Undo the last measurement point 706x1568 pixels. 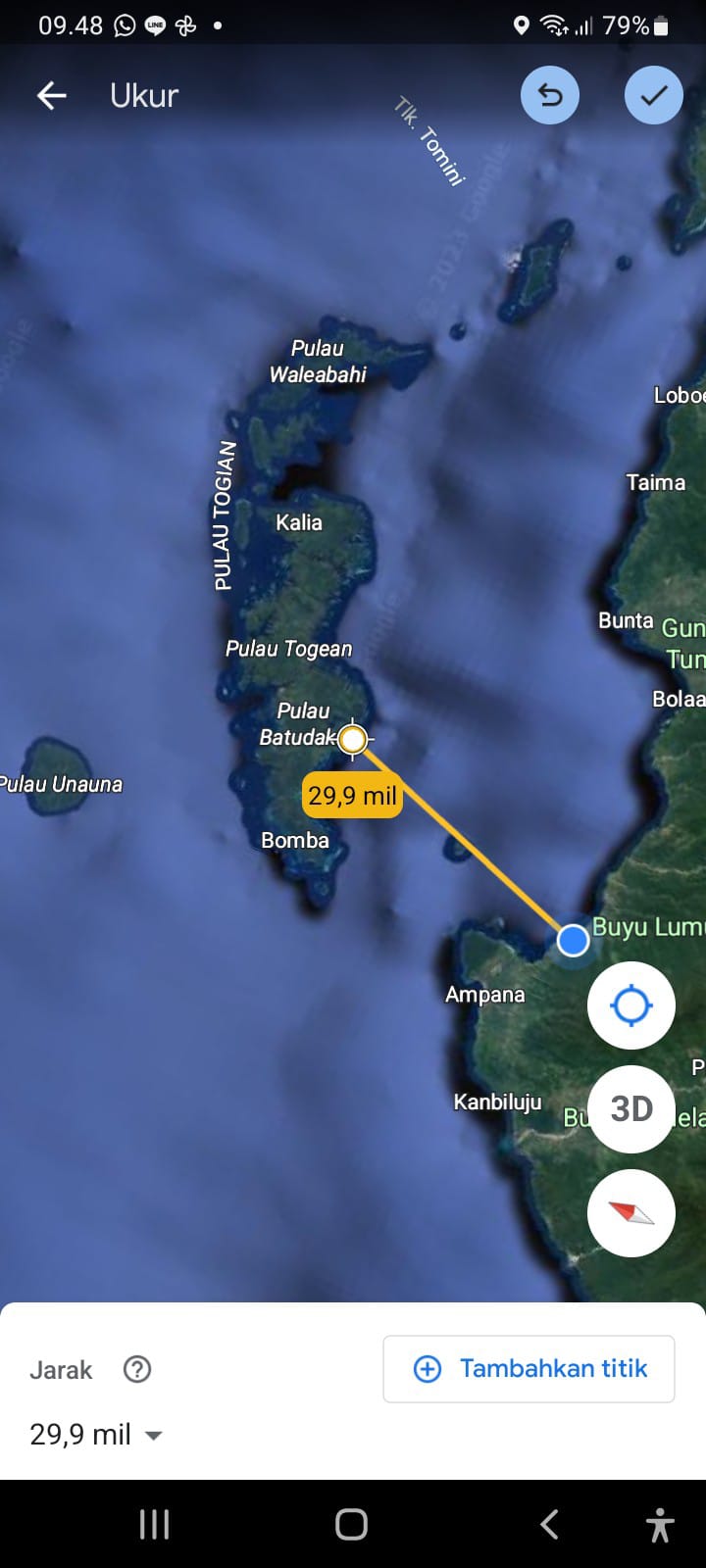[x=550, y=95]
